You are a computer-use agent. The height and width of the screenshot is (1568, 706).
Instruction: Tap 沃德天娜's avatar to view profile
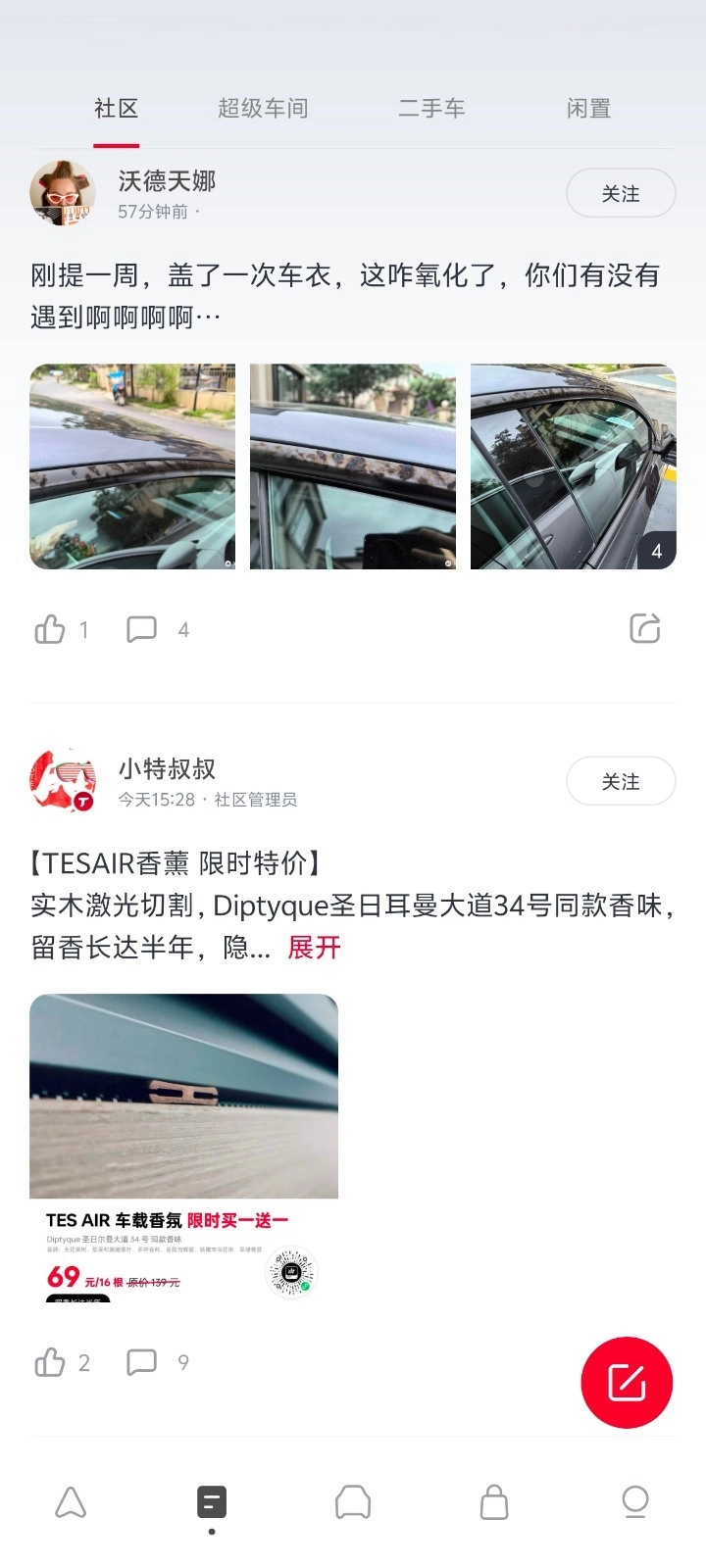coord(62,192)
